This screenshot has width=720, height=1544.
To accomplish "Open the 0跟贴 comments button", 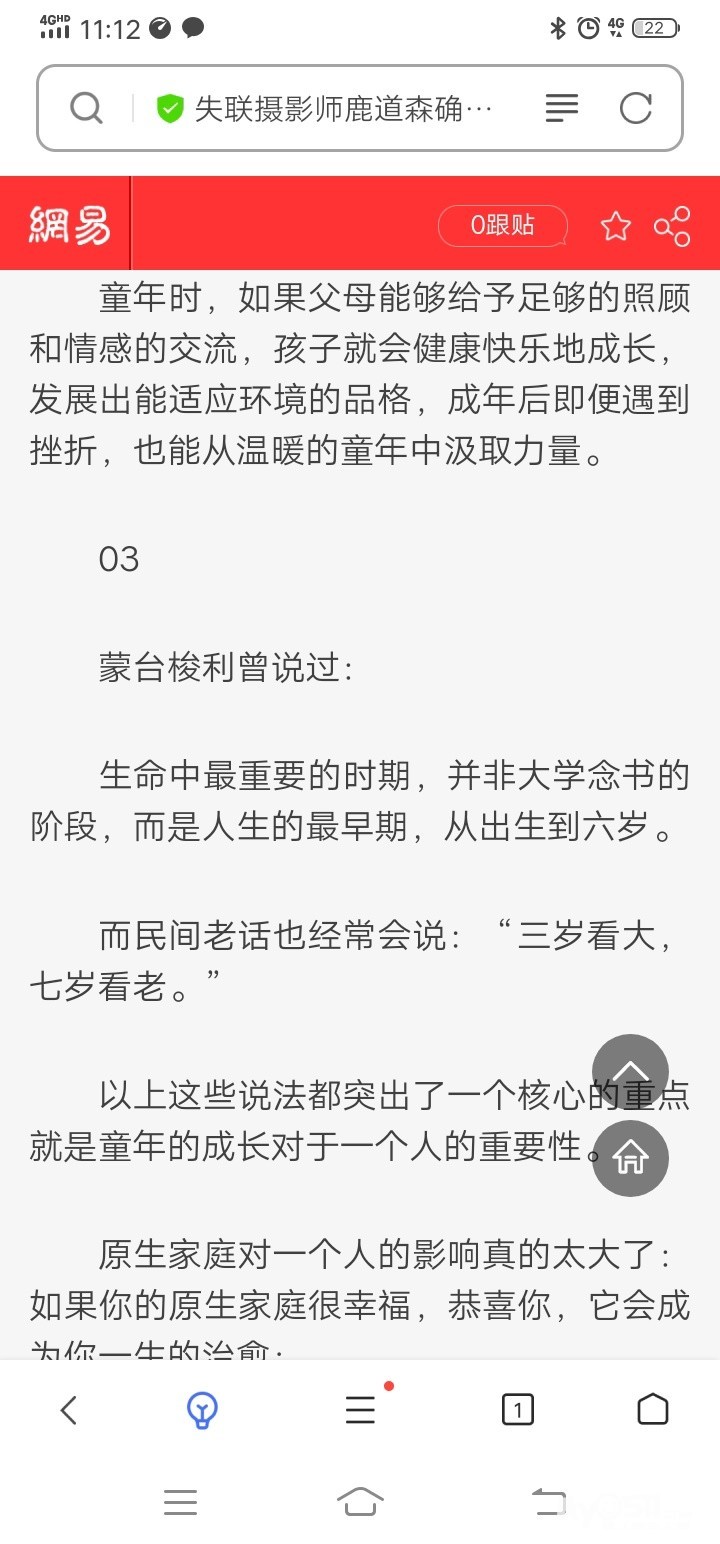I will coord(503,225).
